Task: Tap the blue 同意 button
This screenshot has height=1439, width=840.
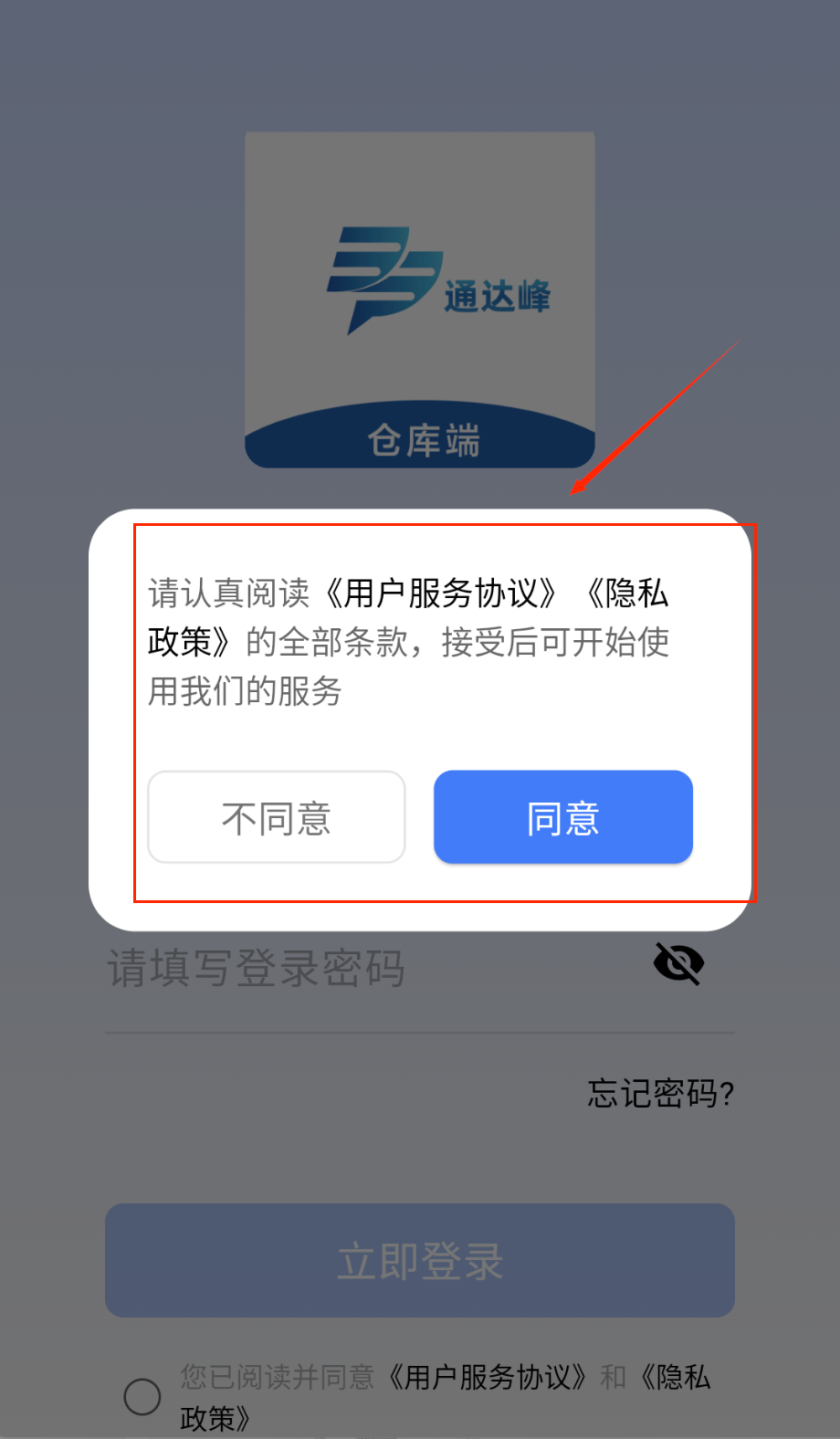Action: pyautogui.click(x=562, y=817)
